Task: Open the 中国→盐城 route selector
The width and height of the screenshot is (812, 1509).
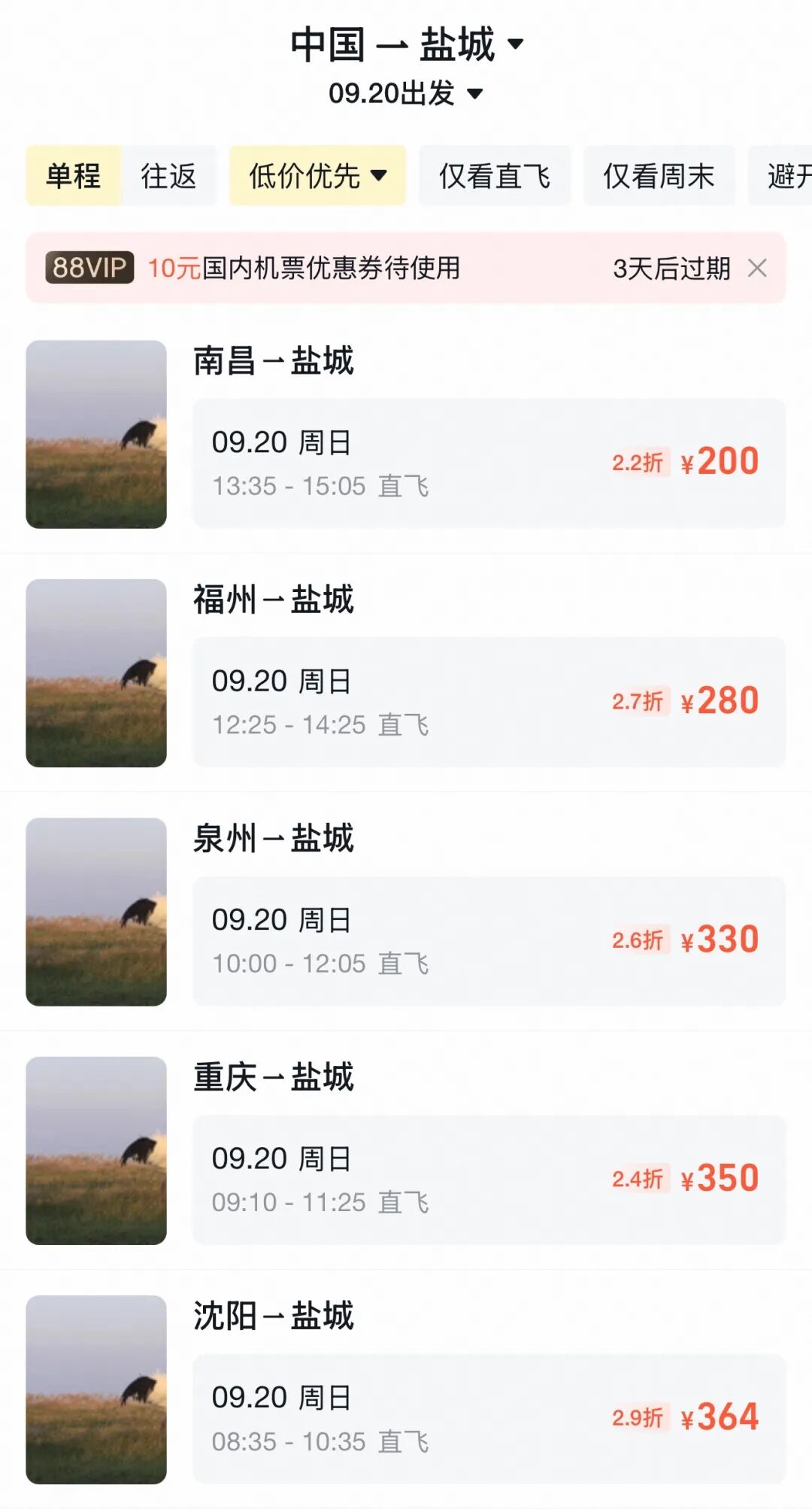Action: coord(406,44)
